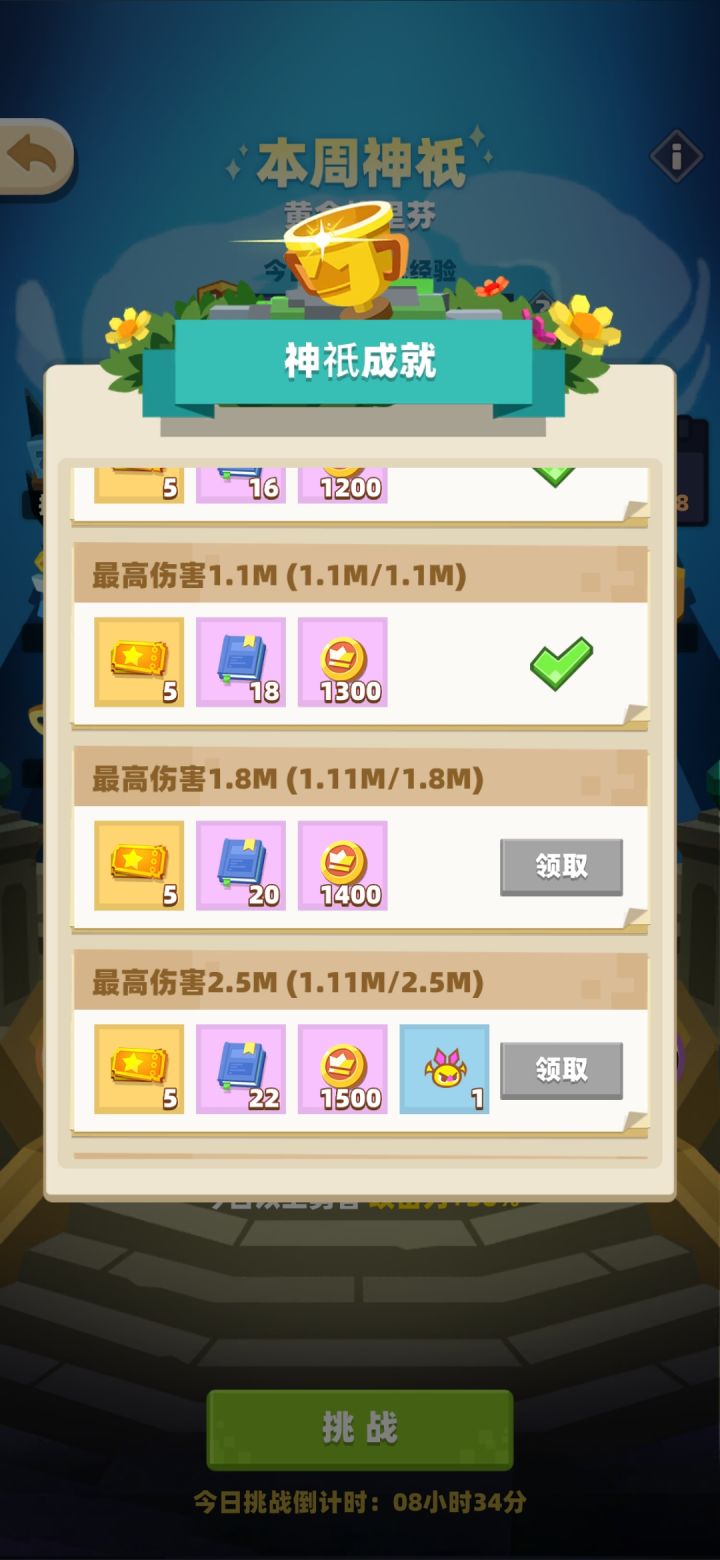Tap the blue book icon showing 20
Image resolution: width=720 pixels, height=1560 pixels.
tap(240, 865)
